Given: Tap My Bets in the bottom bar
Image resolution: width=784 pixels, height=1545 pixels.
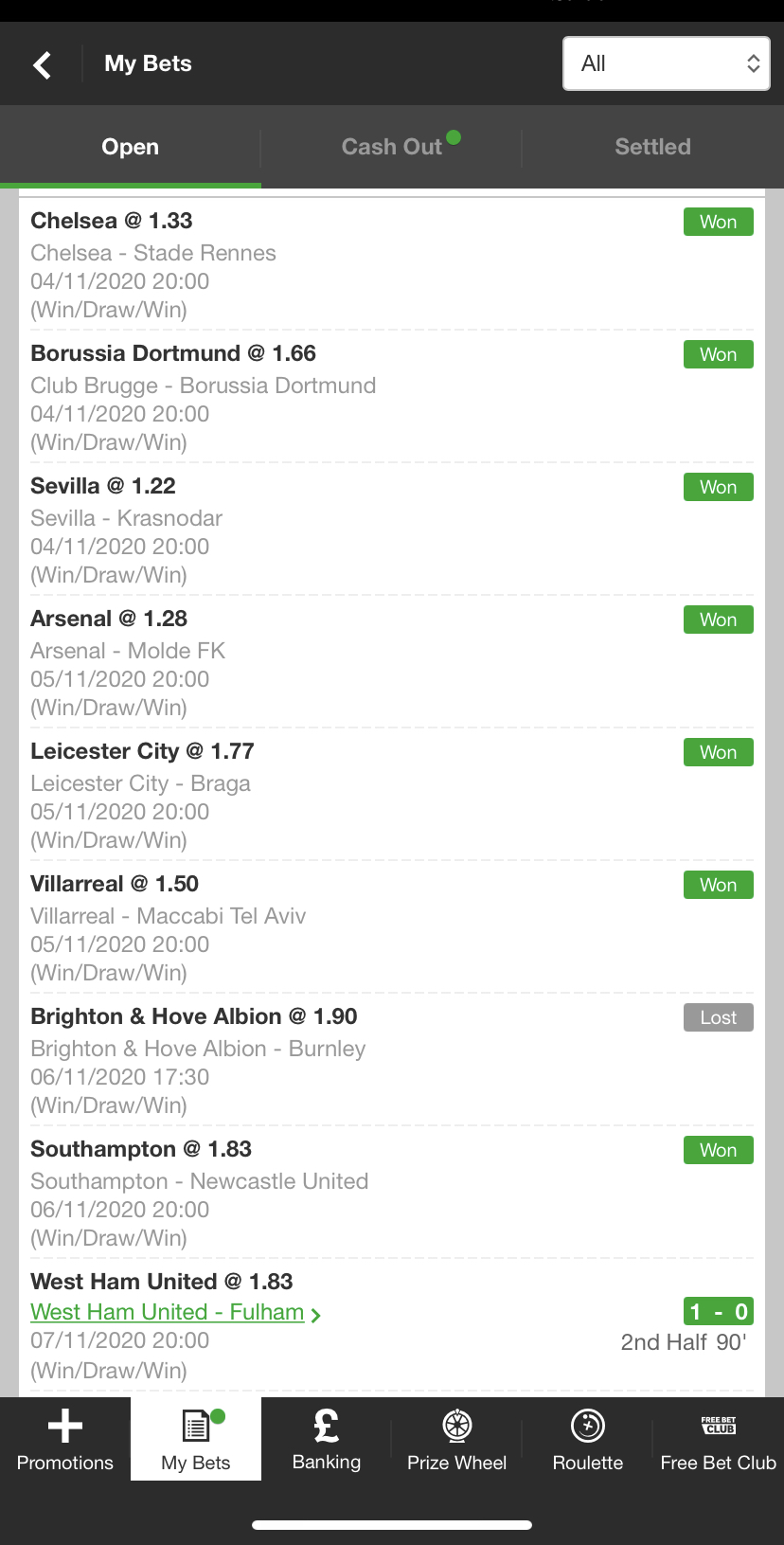Looking at the screenshot, I should tap(196, 1439).
